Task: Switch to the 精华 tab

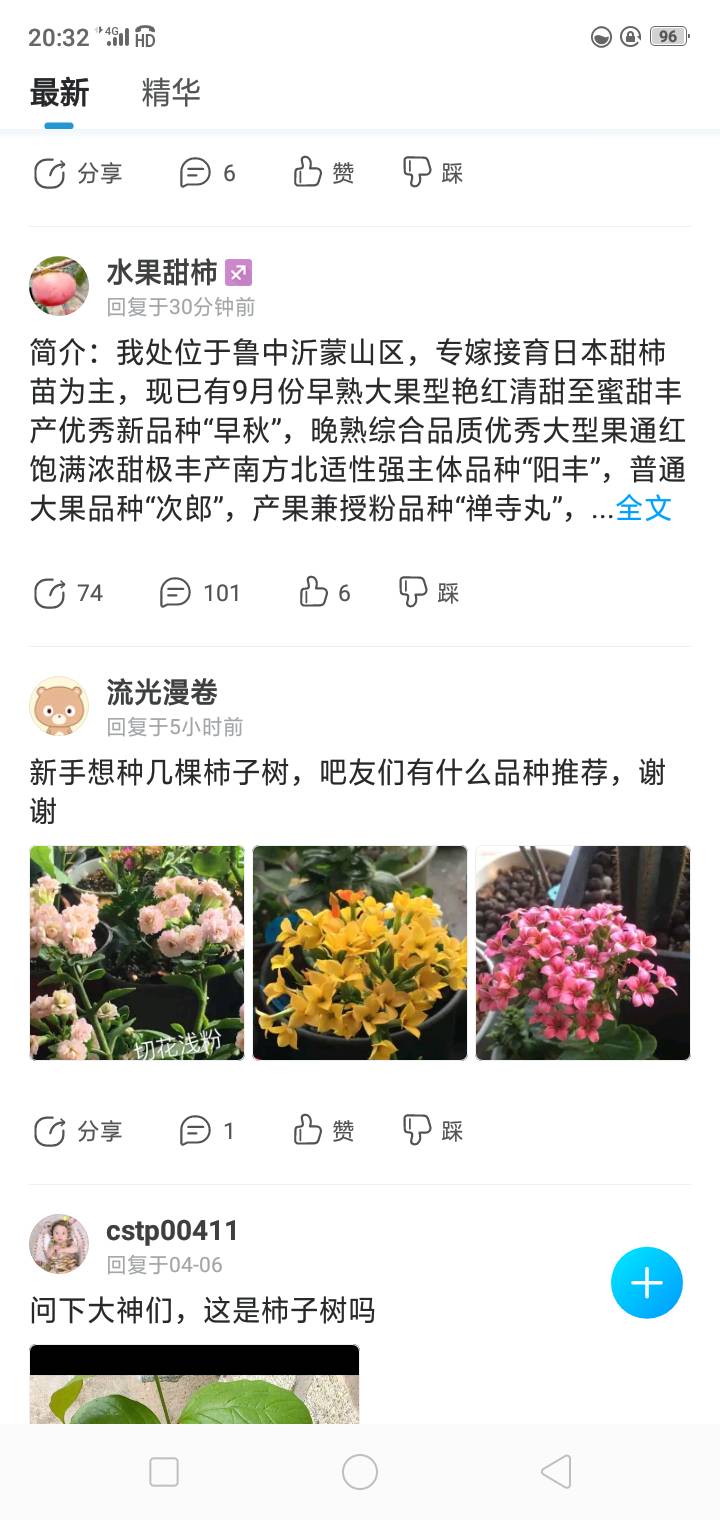Action: coord(171,93)
